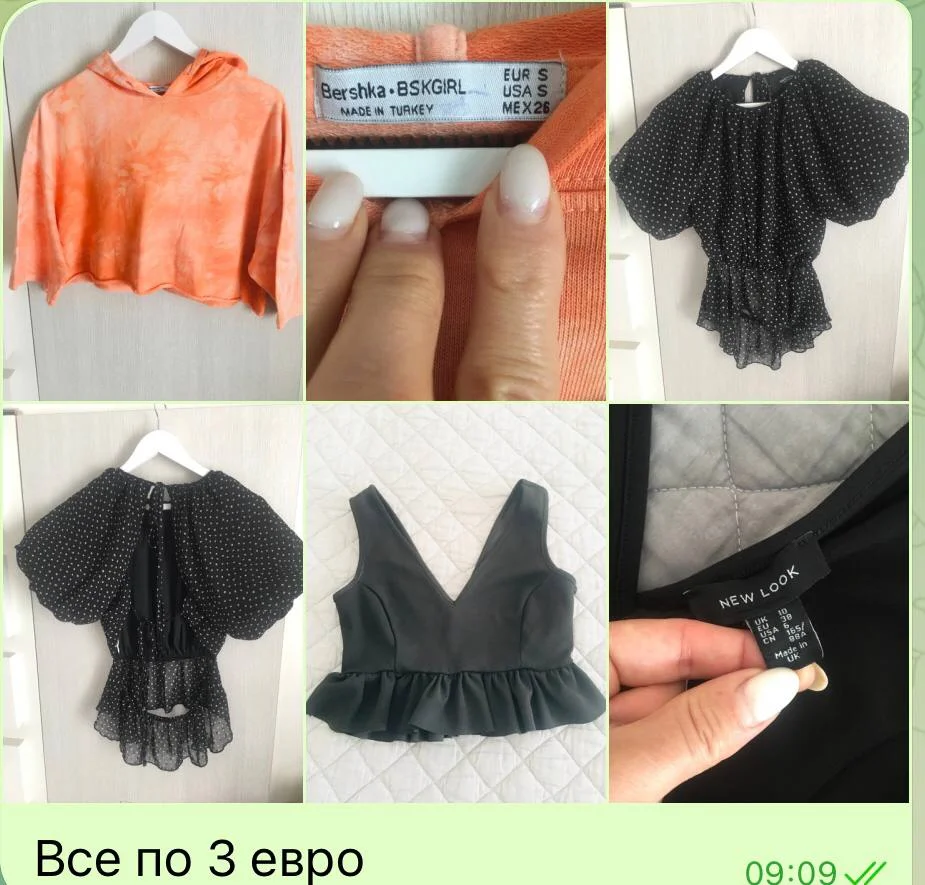Open the polka dot blouse front photo
Viewport: 925px width, 885px height.
tap(758, 200)
